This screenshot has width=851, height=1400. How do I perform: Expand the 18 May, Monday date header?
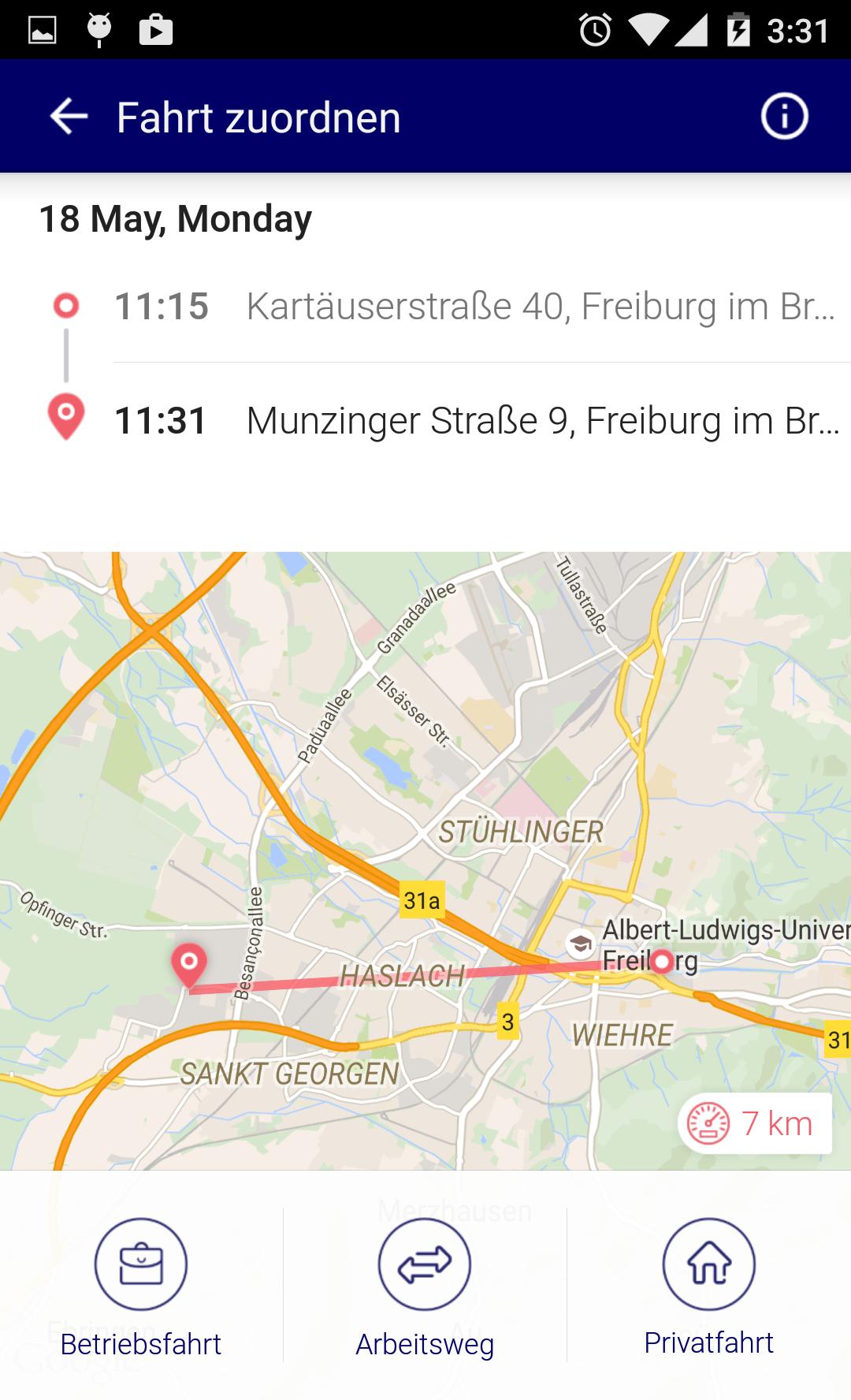tap(175, 219)
